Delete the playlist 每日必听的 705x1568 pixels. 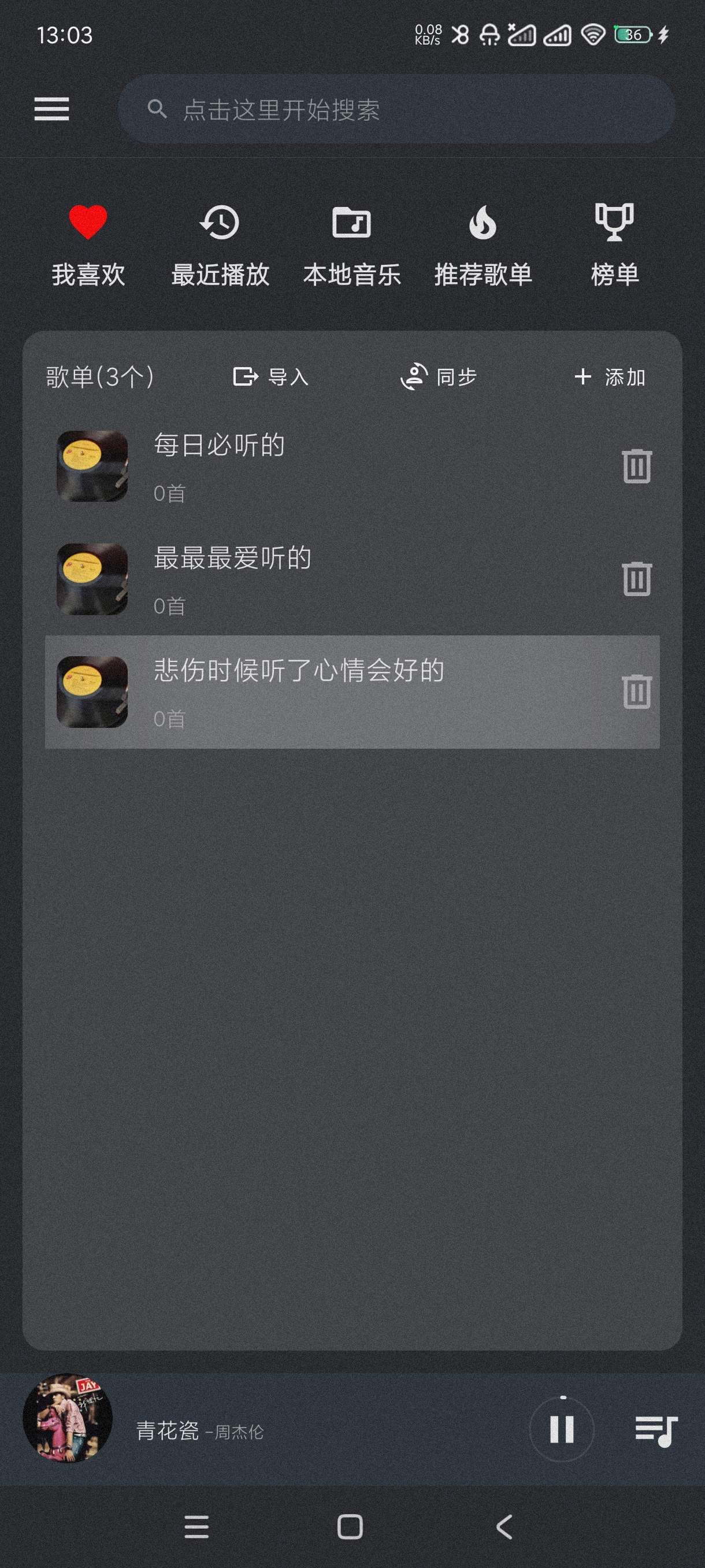click(636, 466)
